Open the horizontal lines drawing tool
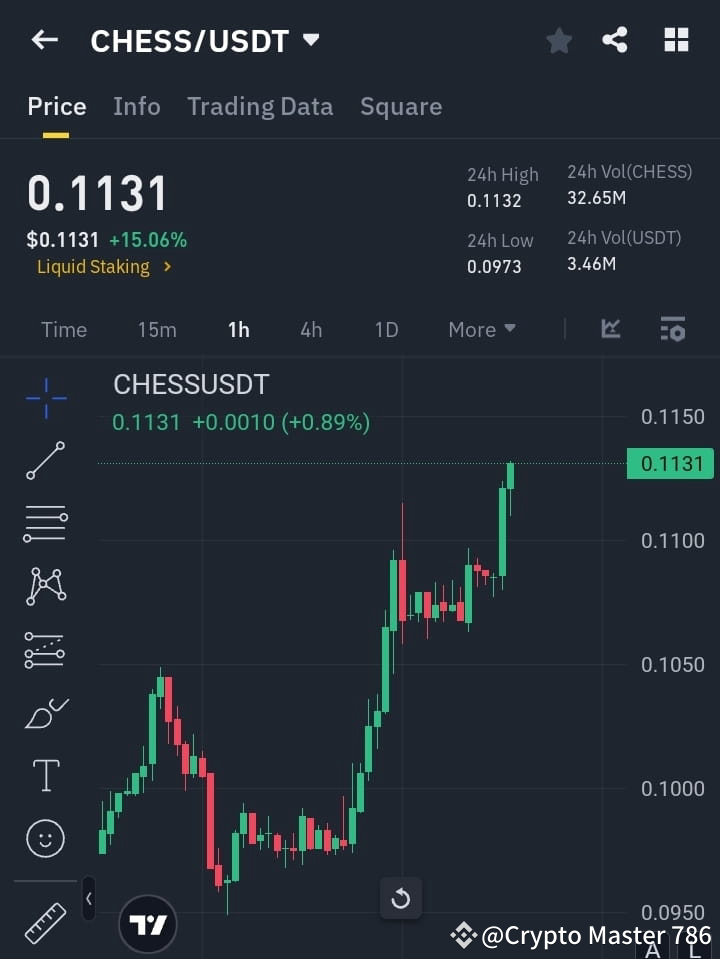This screenshot has height=959, width=720. click(44, 524)
